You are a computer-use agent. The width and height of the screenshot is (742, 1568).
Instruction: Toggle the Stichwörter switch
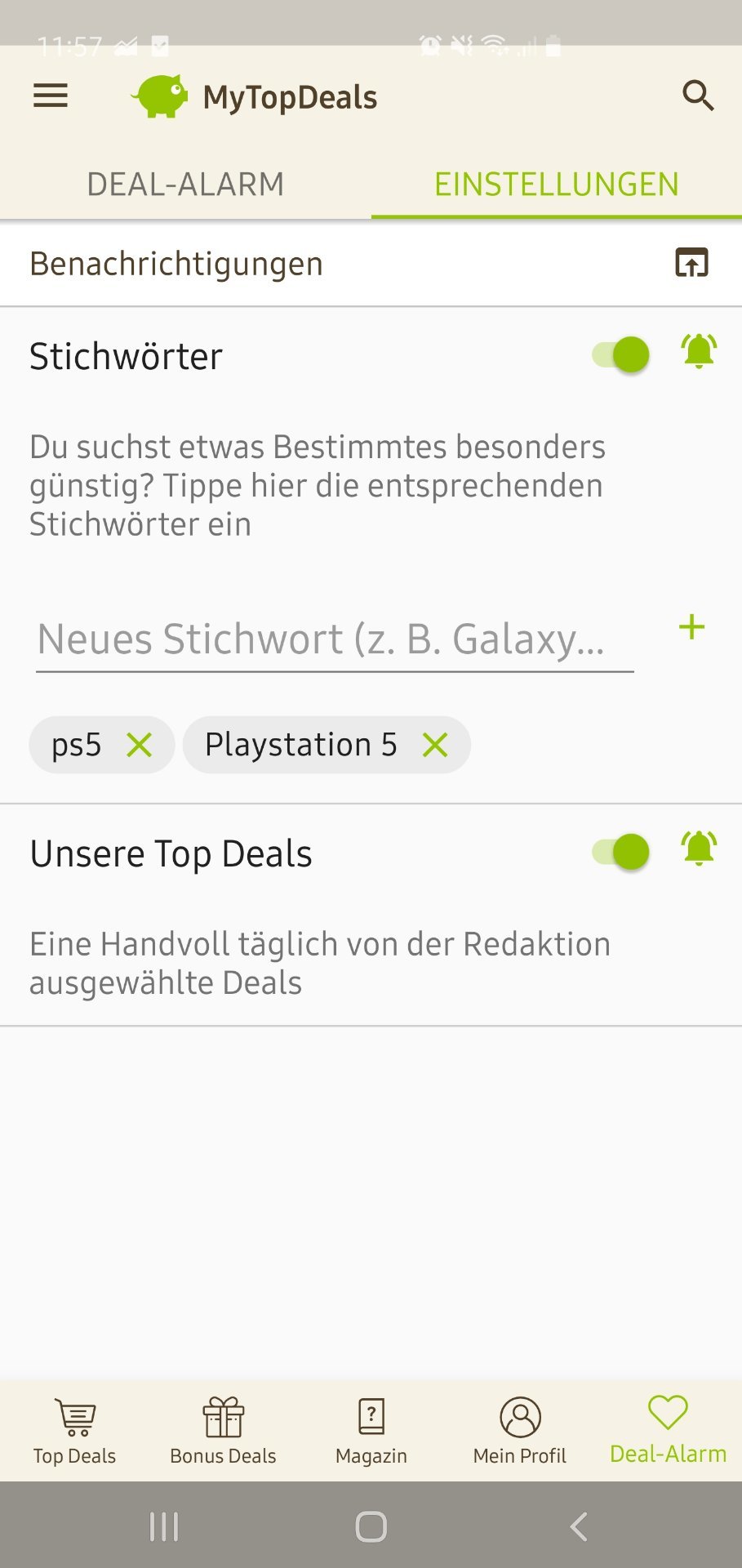tap(621, 355)
